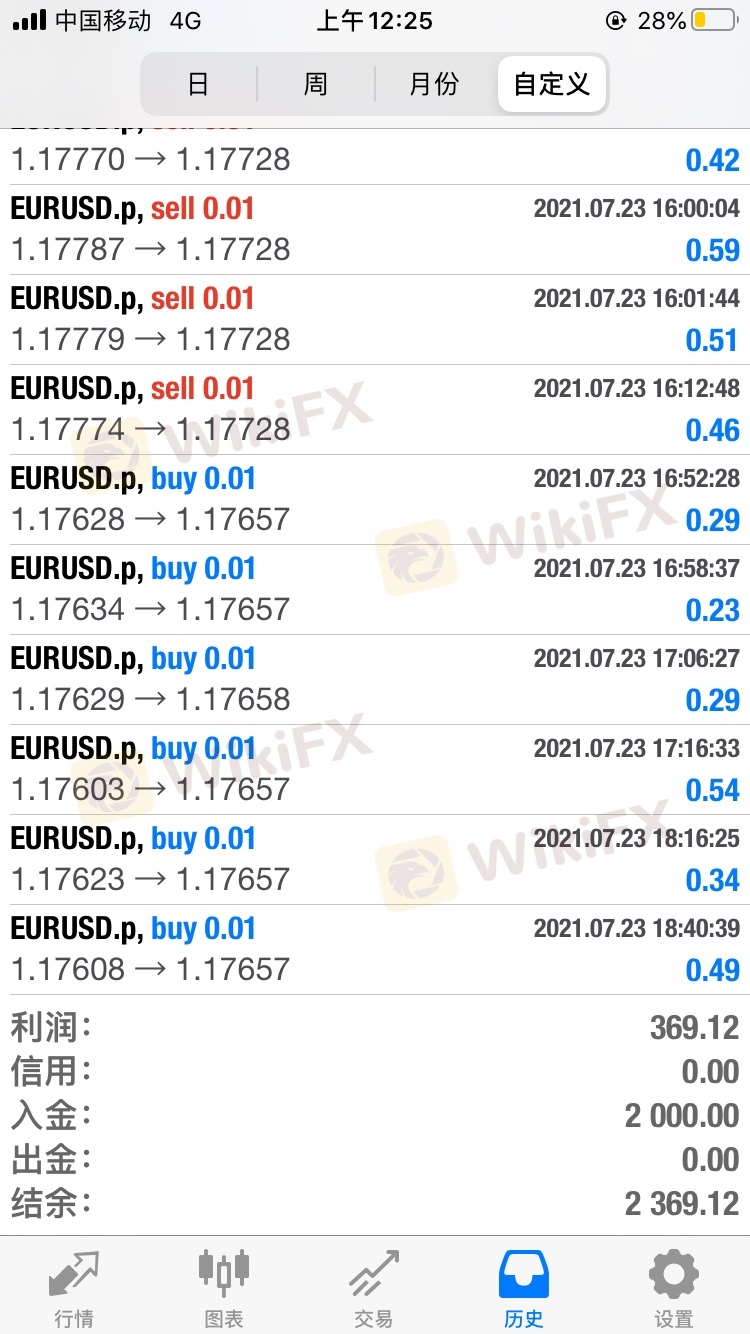Expand the sell trade from 16:00:04
Screen dimensions: 750x1334
coord(375,229)
